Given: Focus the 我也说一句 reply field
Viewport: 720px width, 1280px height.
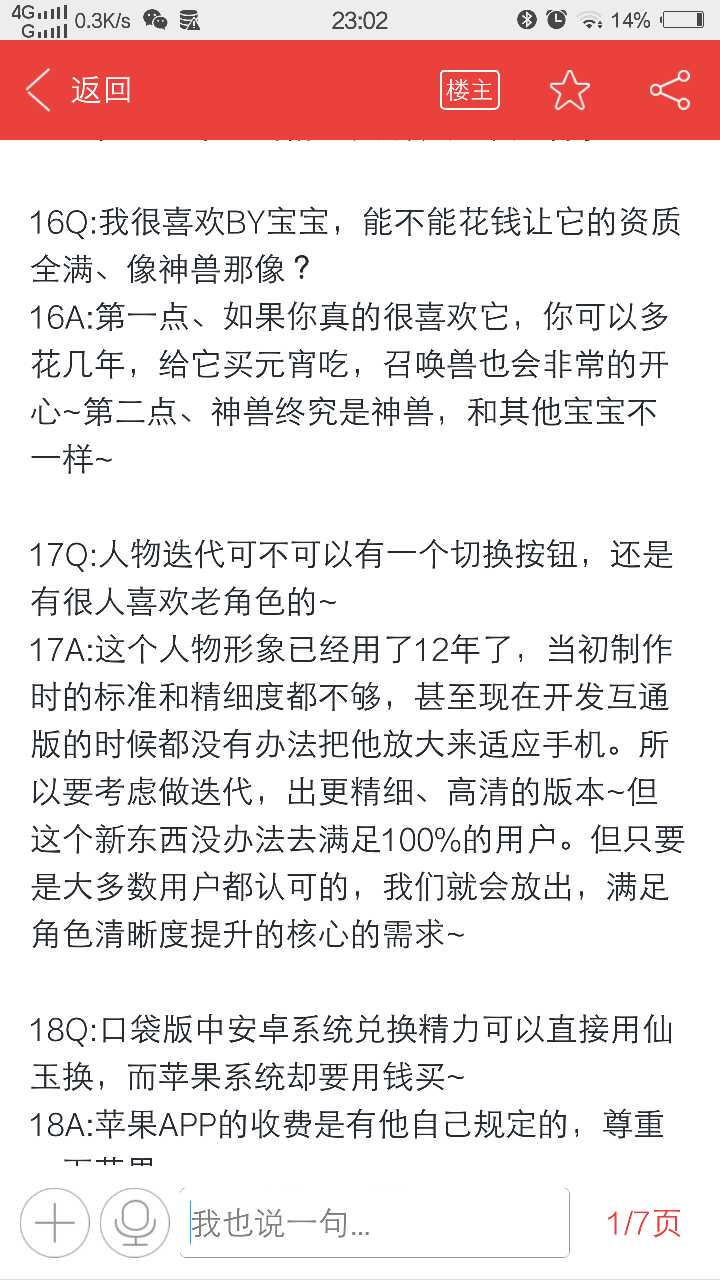Looking at the screenshot, I should tap(374, 1222).
